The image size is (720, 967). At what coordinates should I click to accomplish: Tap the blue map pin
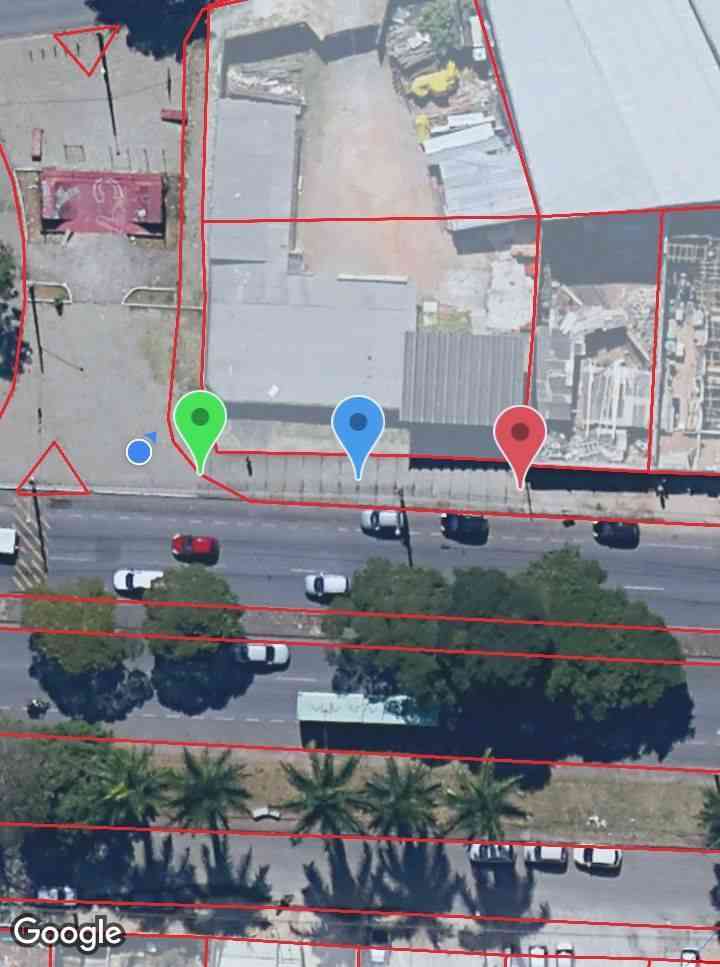(358, 425)
